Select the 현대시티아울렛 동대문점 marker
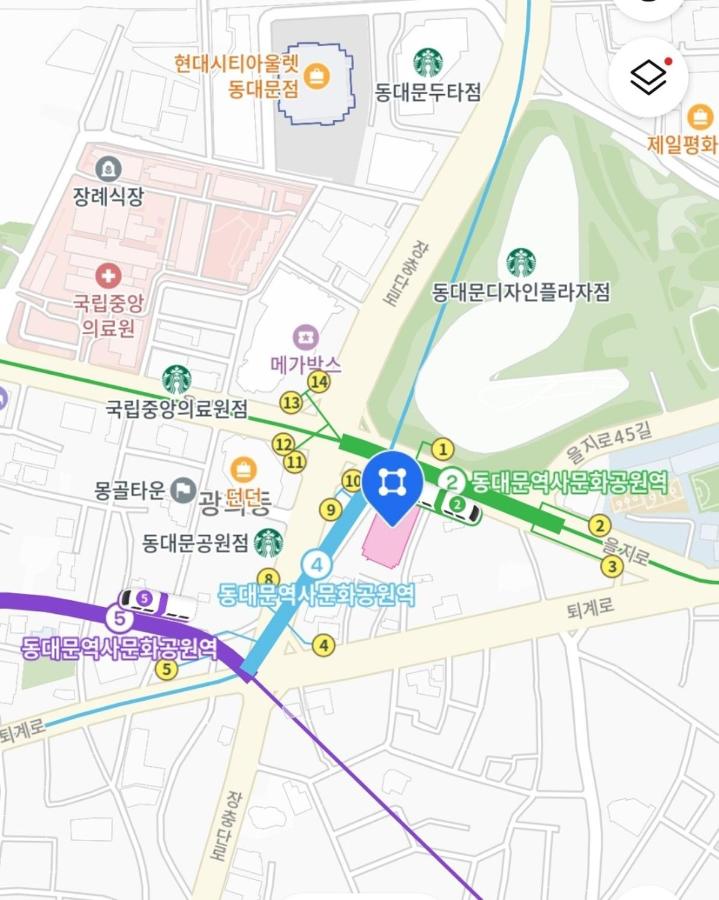The height and width of the screenshot is (900, 719). 316,75
